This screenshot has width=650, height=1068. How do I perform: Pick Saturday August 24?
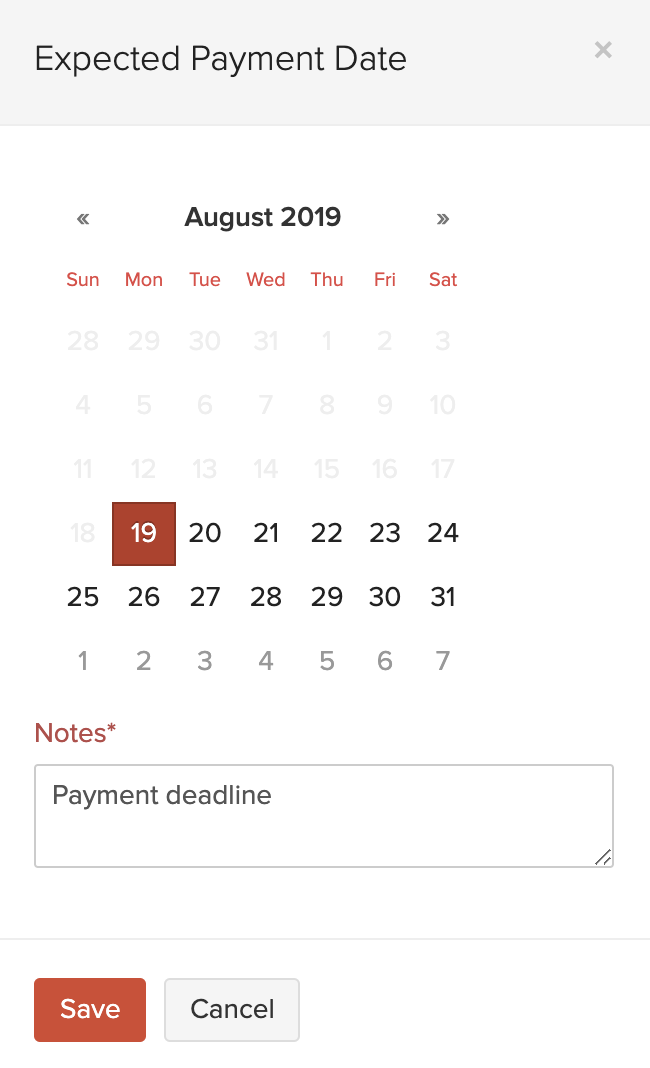click(443, 534)
